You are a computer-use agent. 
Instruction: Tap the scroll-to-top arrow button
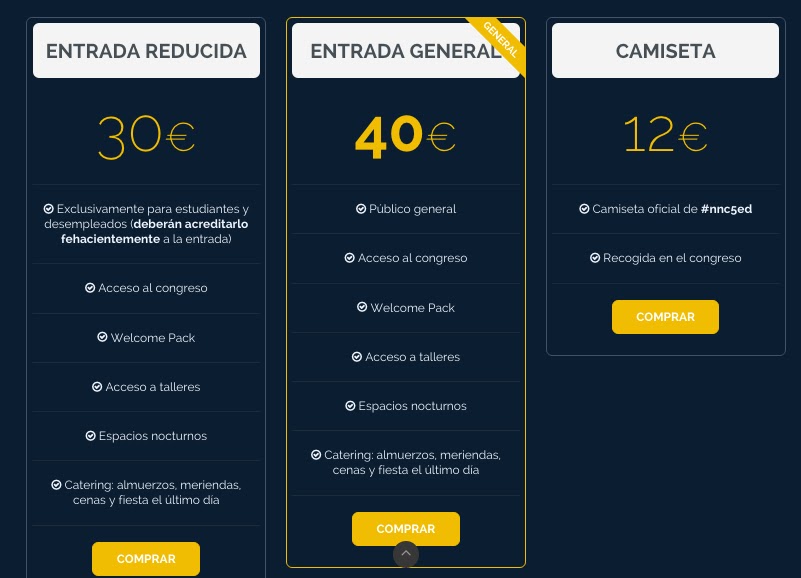[406, 554]
